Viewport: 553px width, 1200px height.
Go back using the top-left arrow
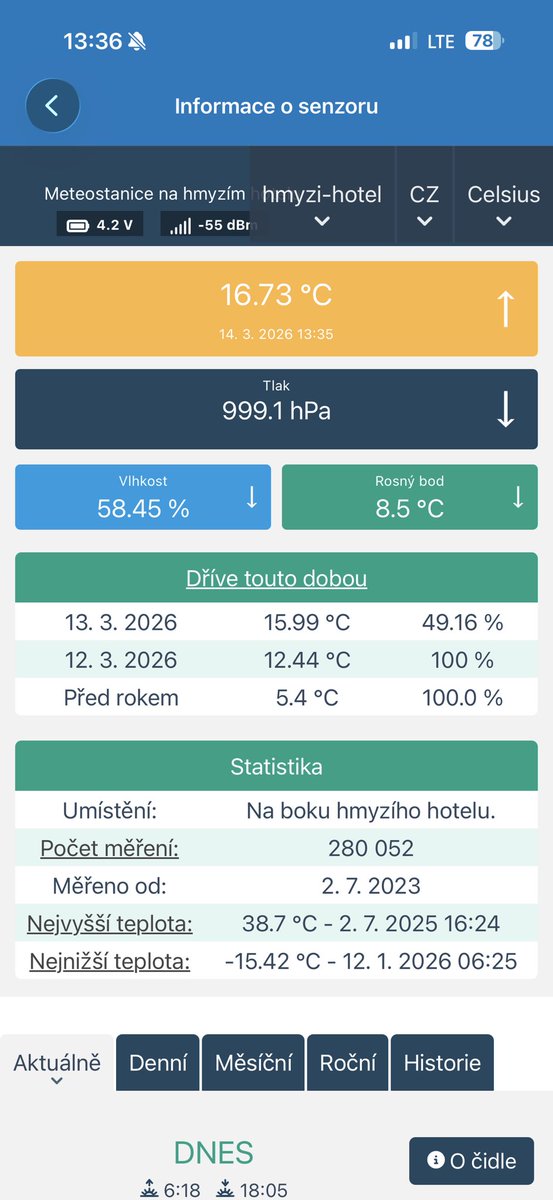pos(52,106)
